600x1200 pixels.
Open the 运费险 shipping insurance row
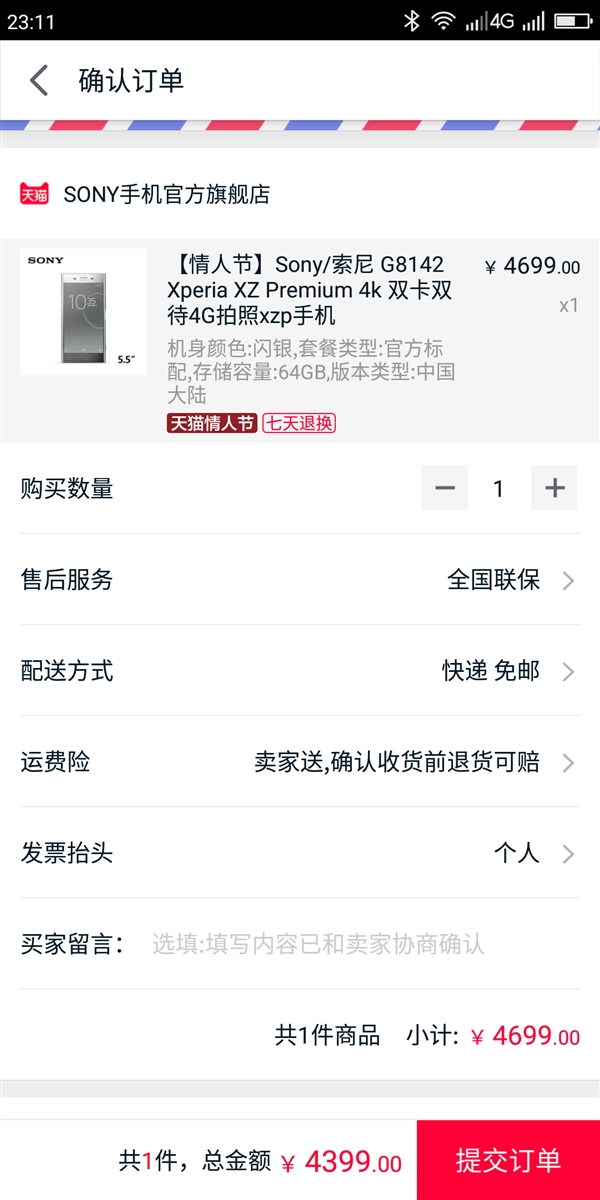point(300,762)
